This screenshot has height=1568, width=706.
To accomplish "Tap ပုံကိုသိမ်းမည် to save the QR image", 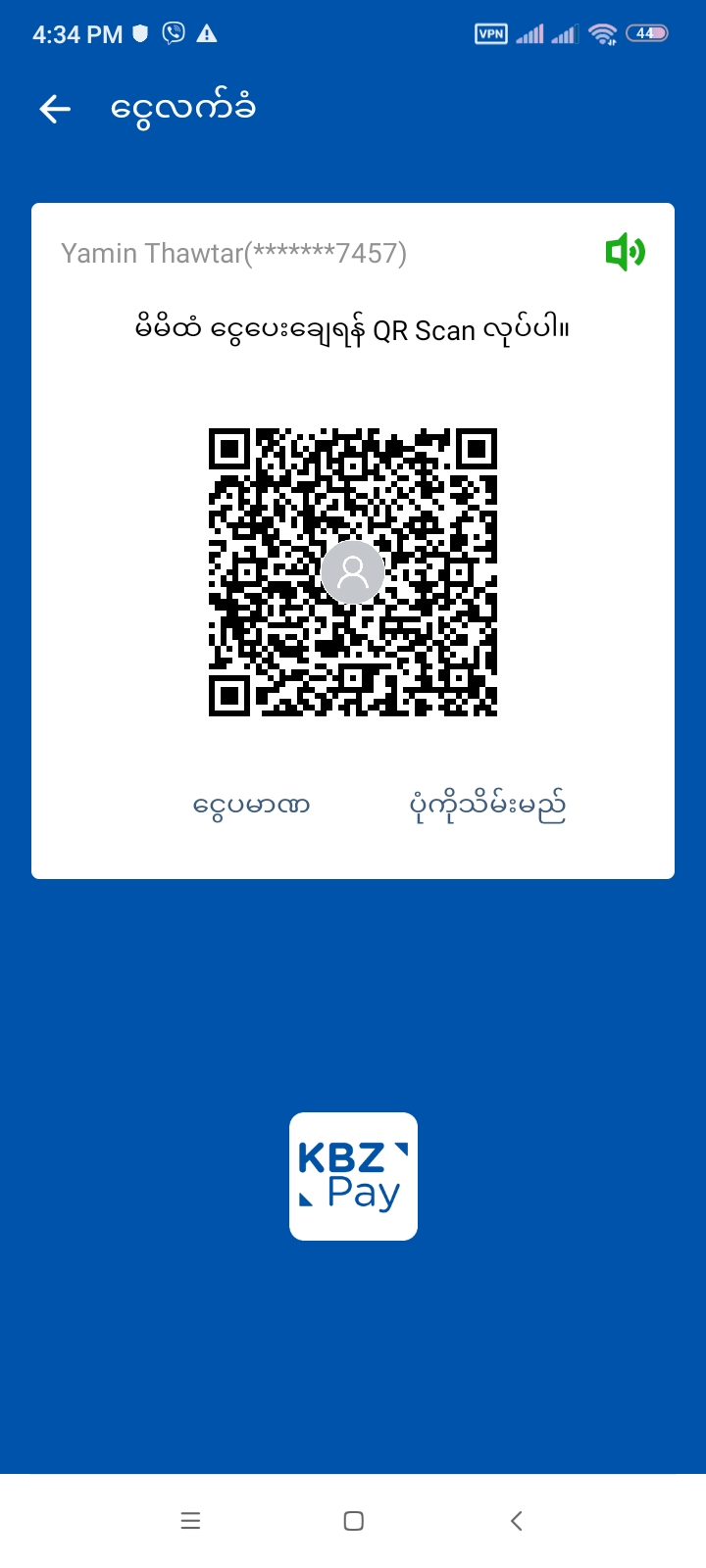I will tap(487, 806).
